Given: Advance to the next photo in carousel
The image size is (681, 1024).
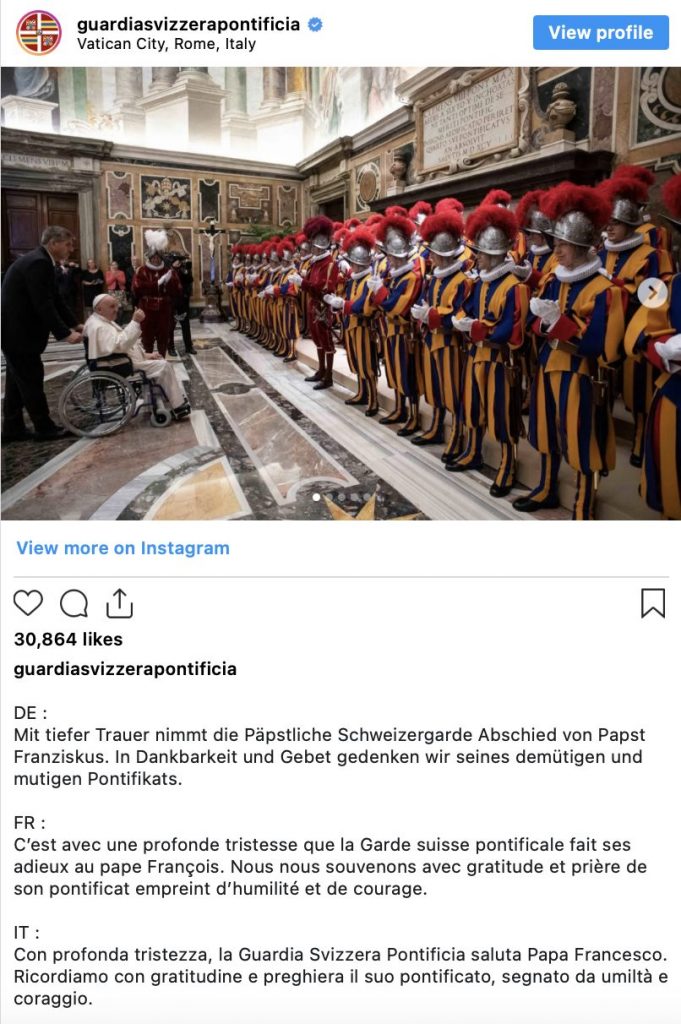Looking at the screenshot, I should point(652,292).
